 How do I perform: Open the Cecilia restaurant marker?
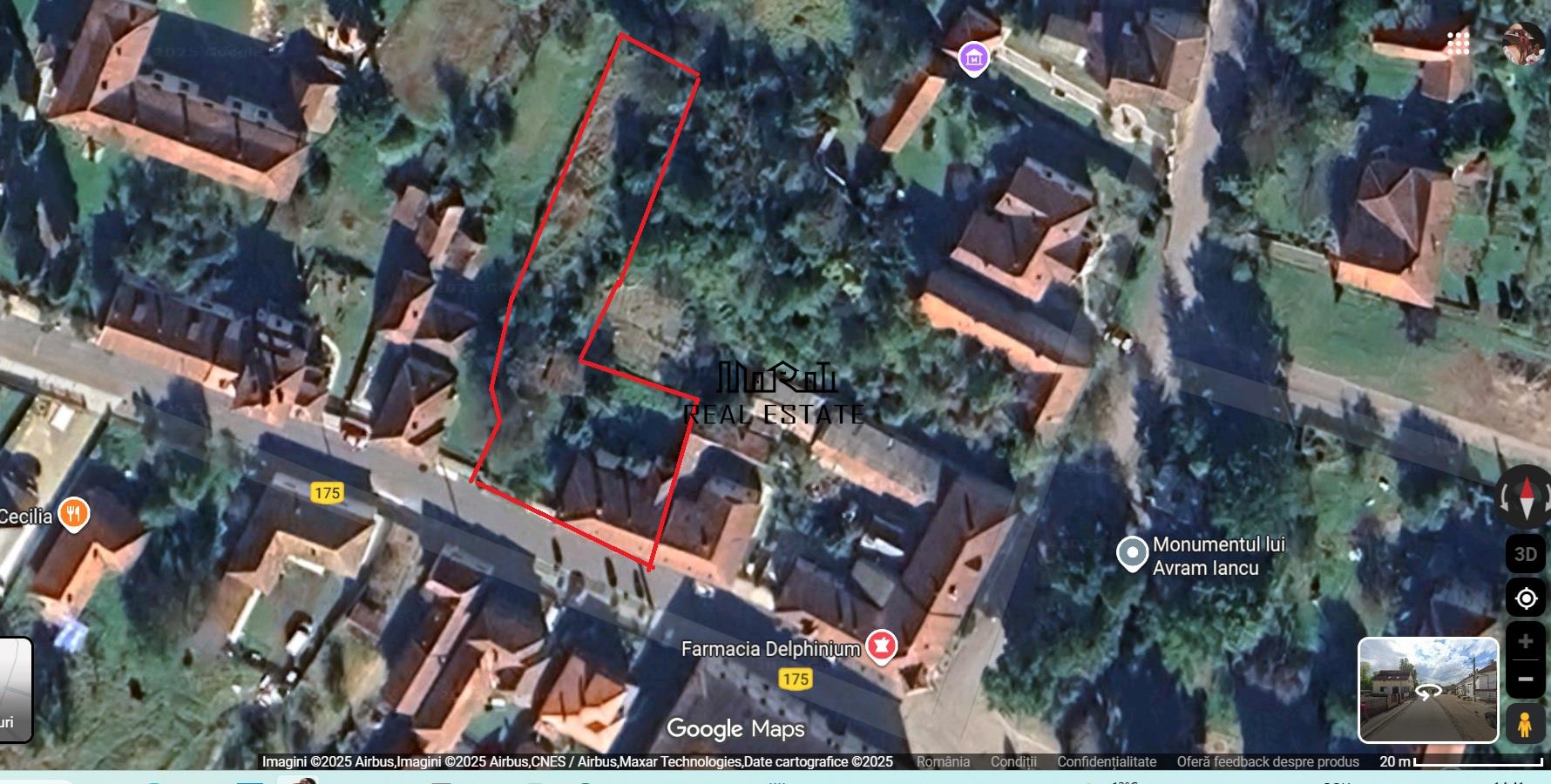[x=73, y=515]
